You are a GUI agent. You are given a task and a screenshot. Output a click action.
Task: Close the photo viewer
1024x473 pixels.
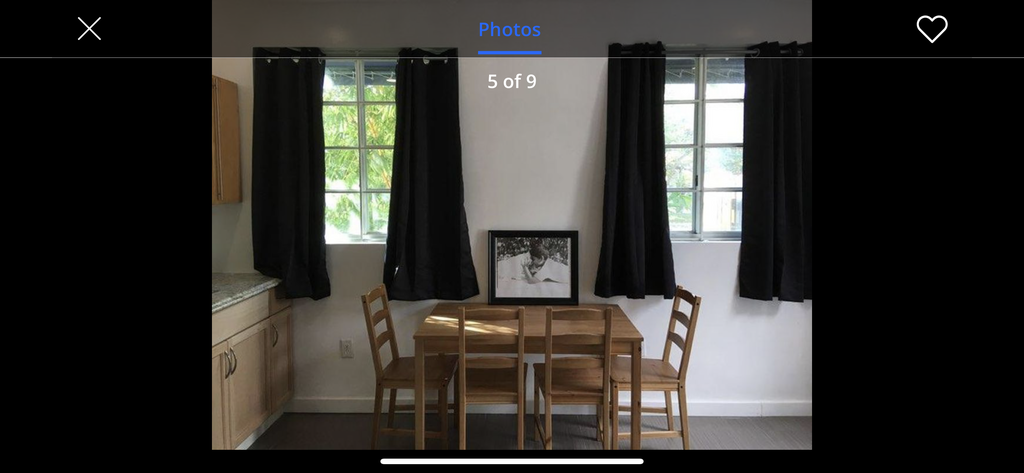(89, 29)
